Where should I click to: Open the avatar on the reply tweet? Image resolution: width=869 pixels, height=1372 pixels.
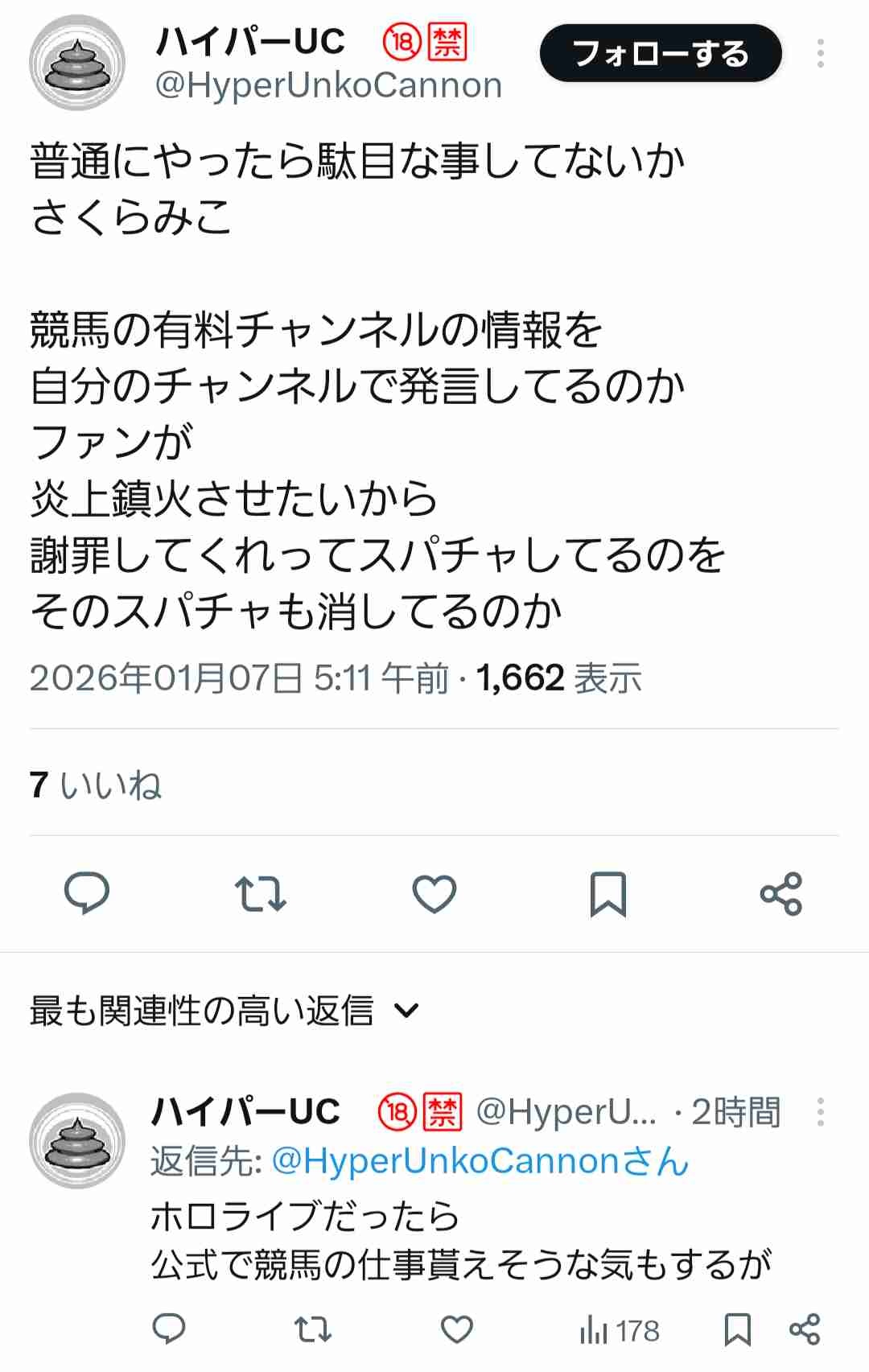pyautogui.click(x=77, y=1141)
